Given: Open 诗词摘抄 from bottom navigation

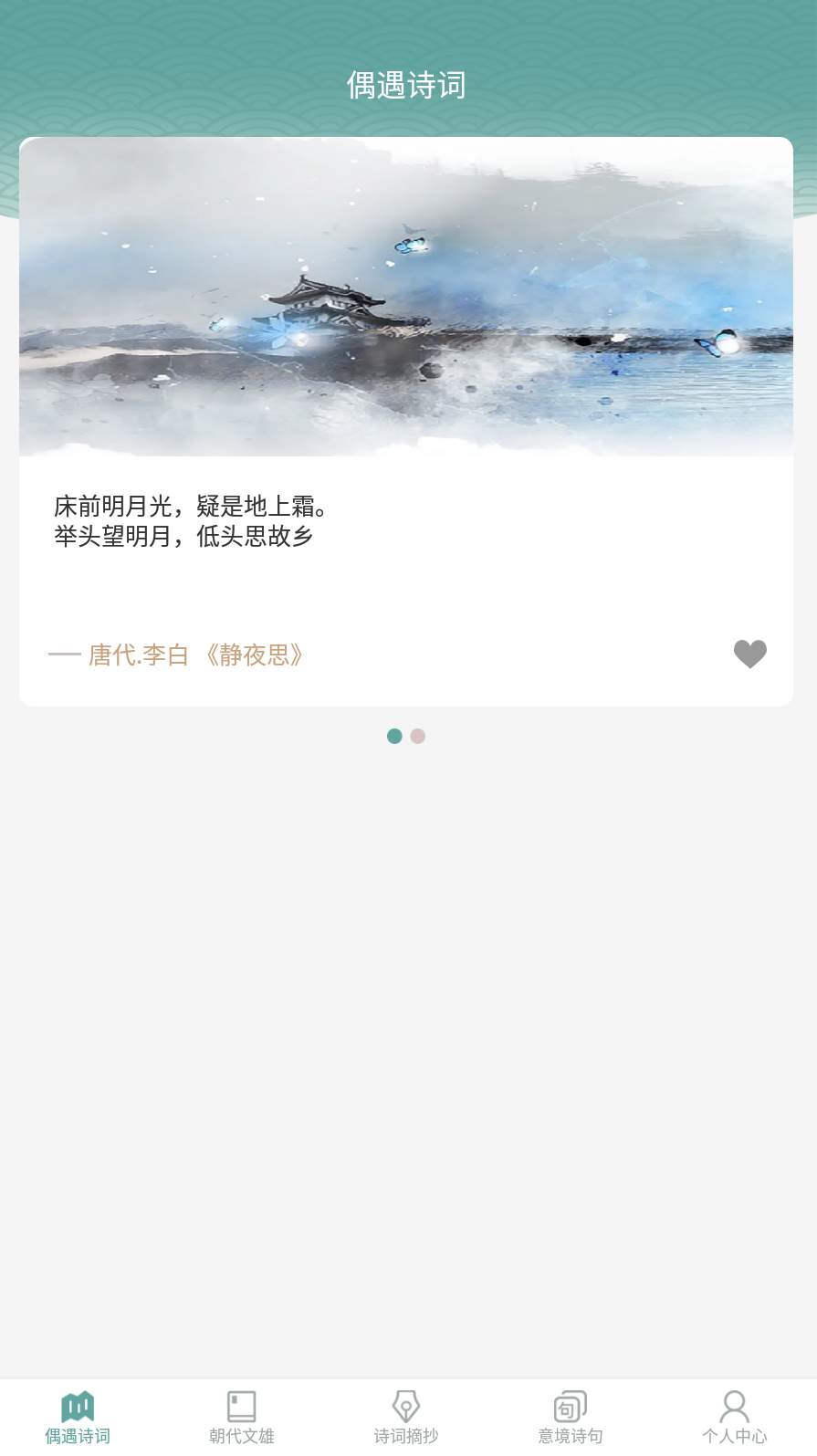Looking at the screenshot, I should [x=404, y=1416].
